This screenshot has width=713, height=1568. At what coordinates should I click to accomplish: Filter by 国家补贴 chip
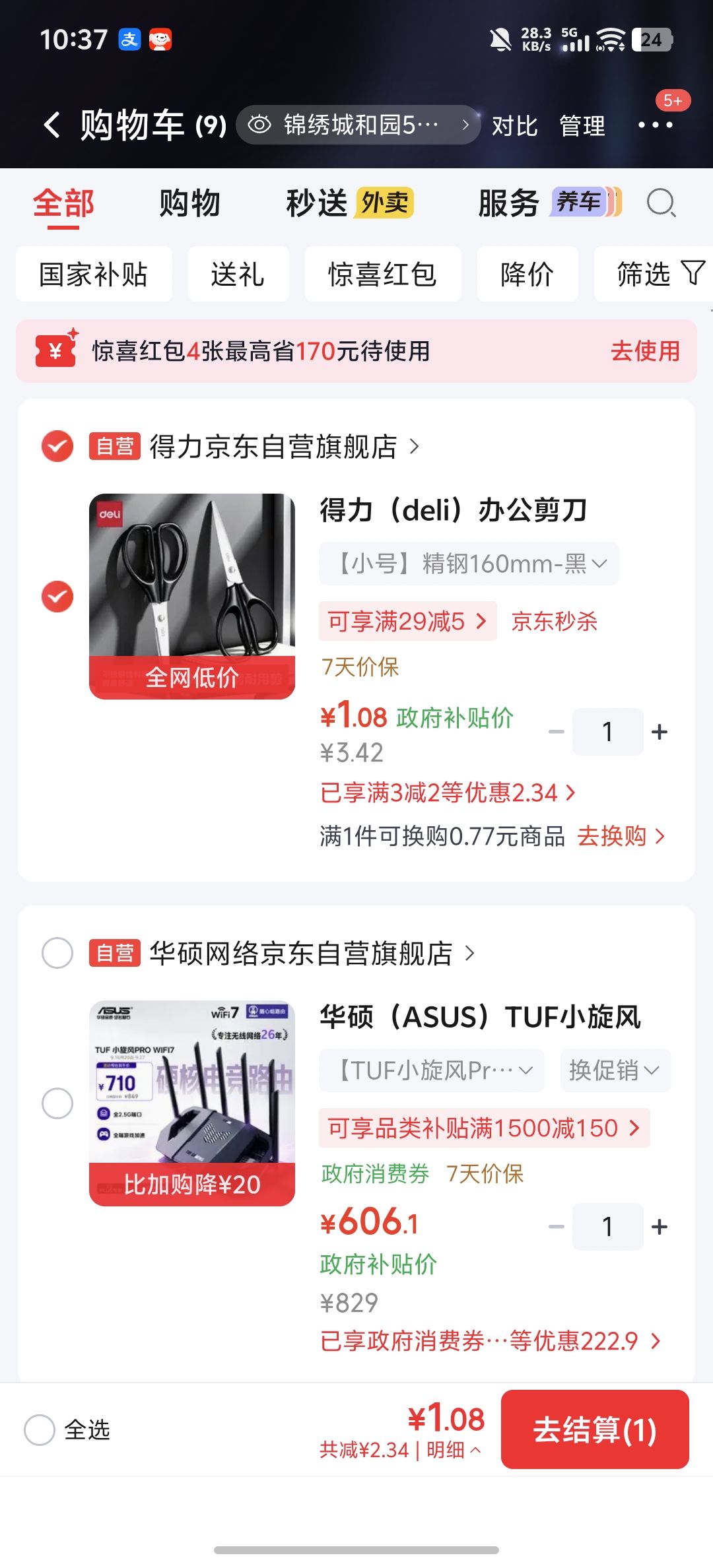94,274
